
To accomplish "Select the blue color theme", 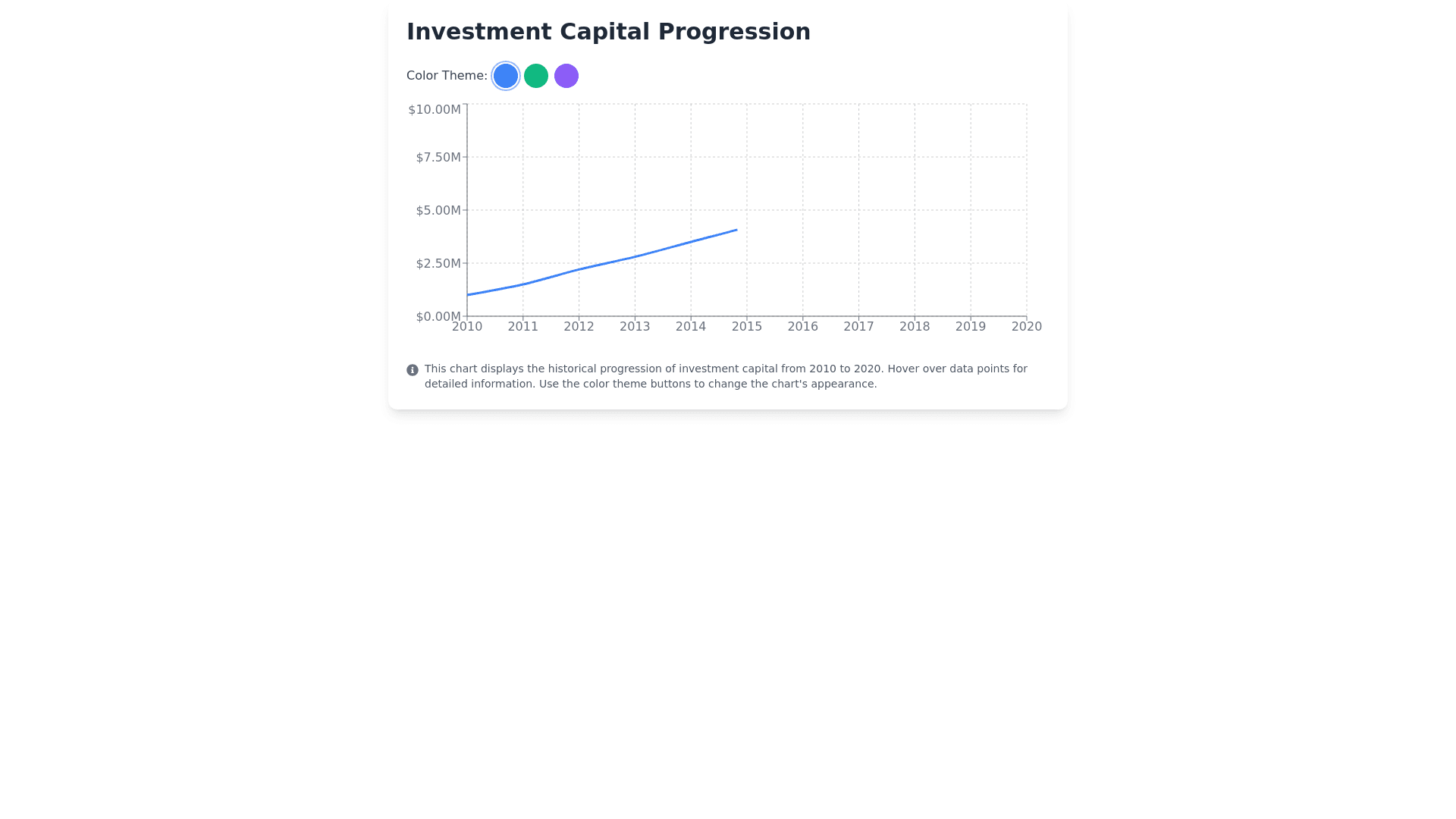I will [x=506, y=76].
